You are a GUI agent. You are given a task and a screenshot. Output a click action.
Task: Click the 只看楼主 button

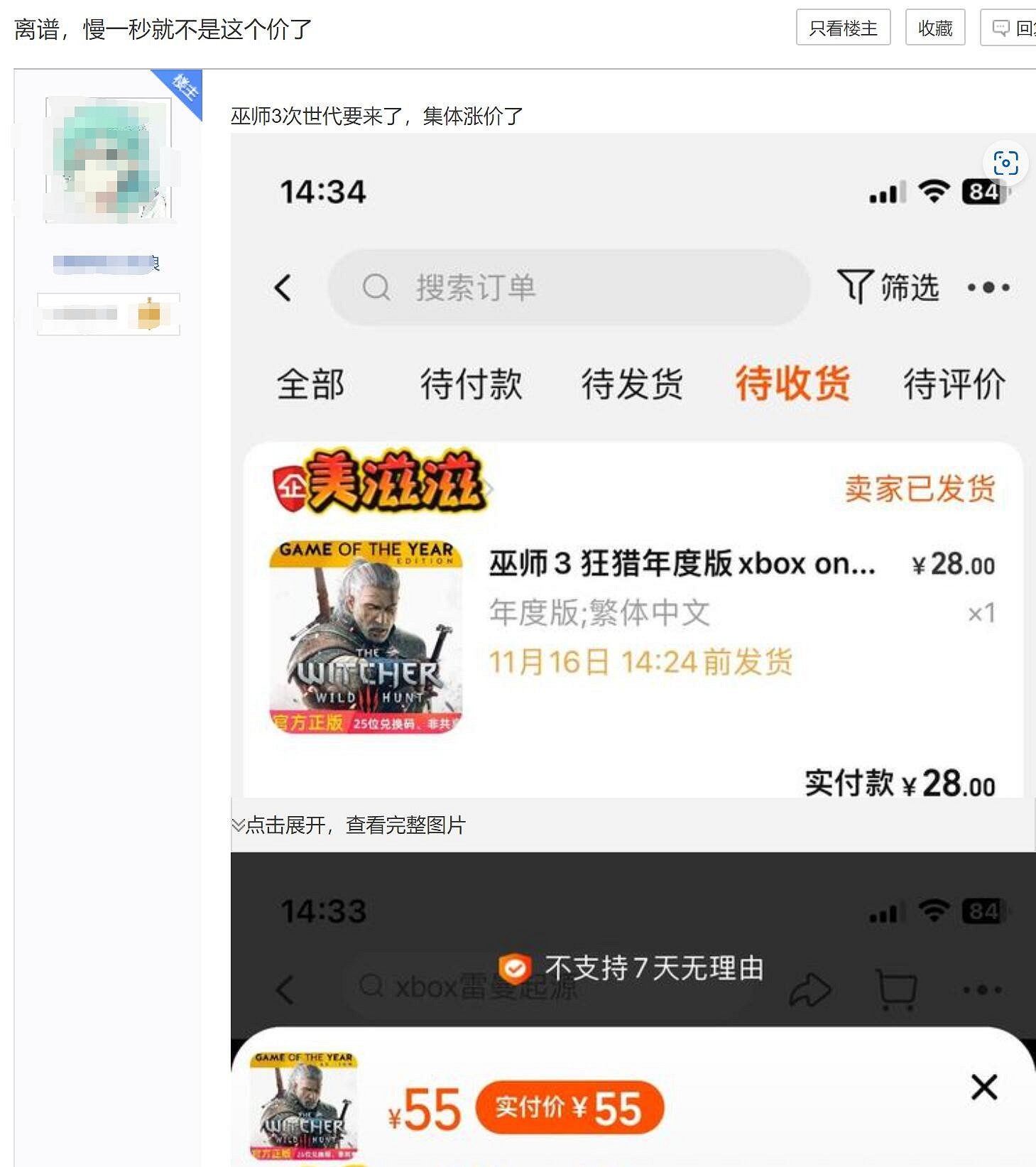[845, 27]
